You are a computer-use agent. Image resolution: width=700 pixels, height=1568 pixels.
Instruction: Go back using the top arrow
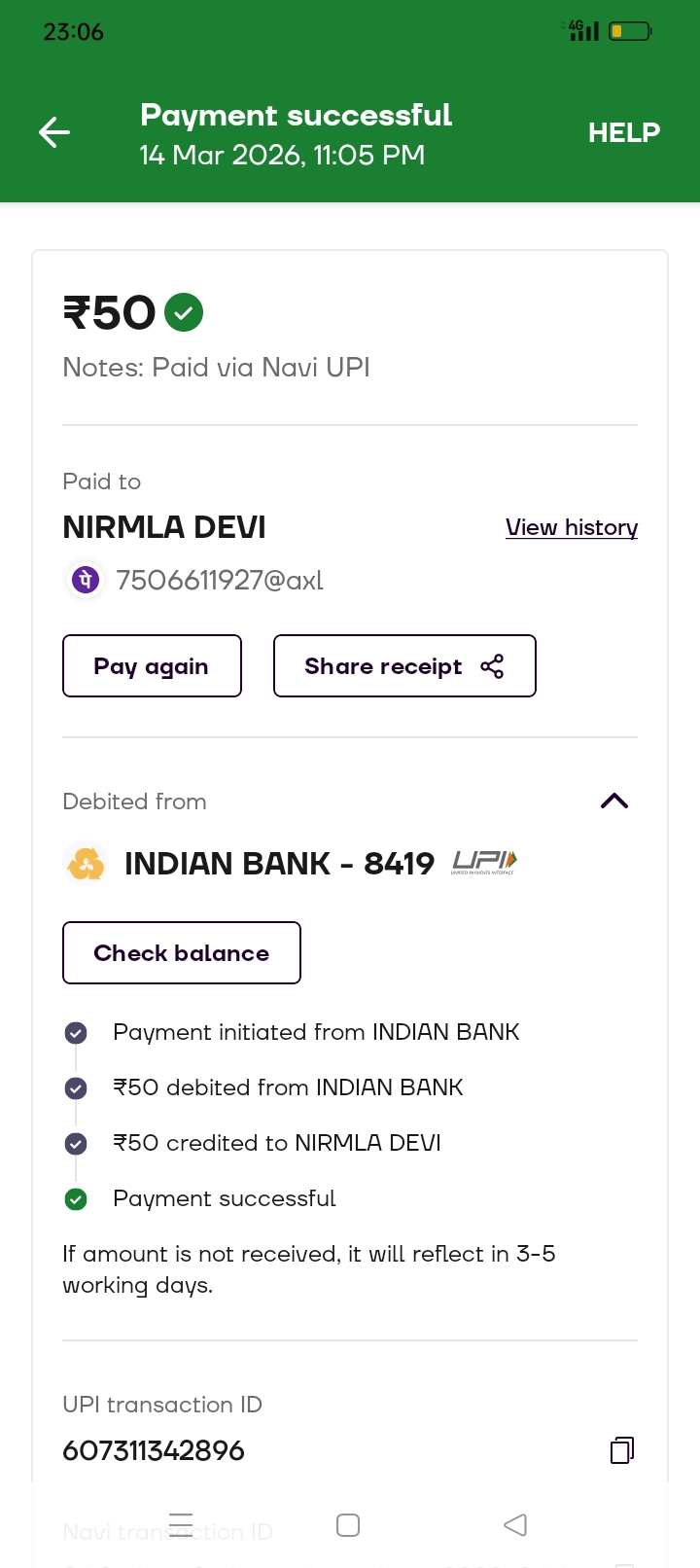[54, 132]
